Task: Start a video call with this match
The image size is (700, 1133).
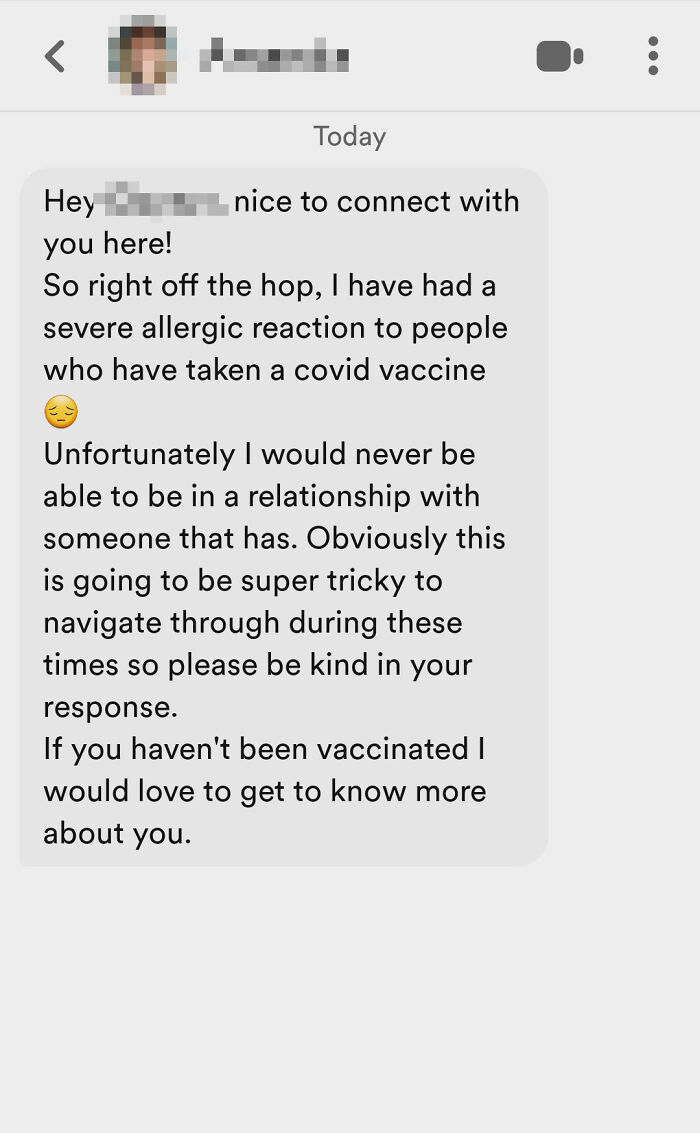Action: pos(559,56)
